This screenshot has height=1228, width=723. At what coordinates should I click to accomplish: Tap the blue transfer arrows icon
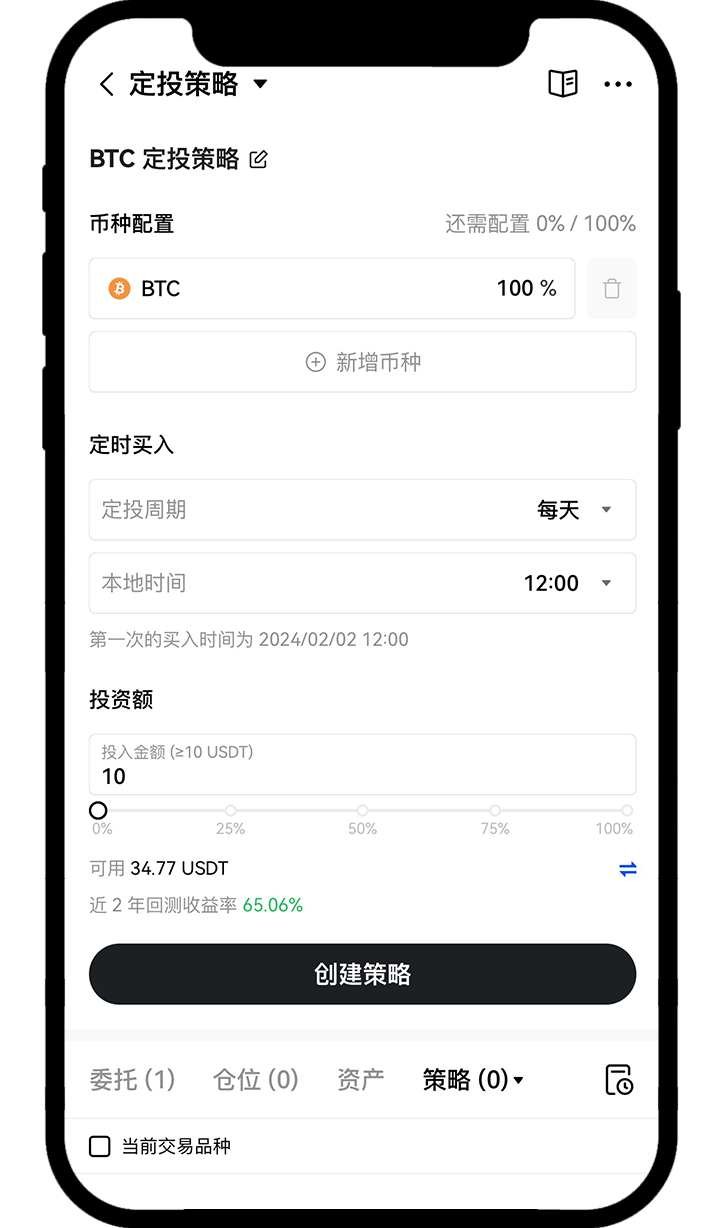click(x=627, y=870)
